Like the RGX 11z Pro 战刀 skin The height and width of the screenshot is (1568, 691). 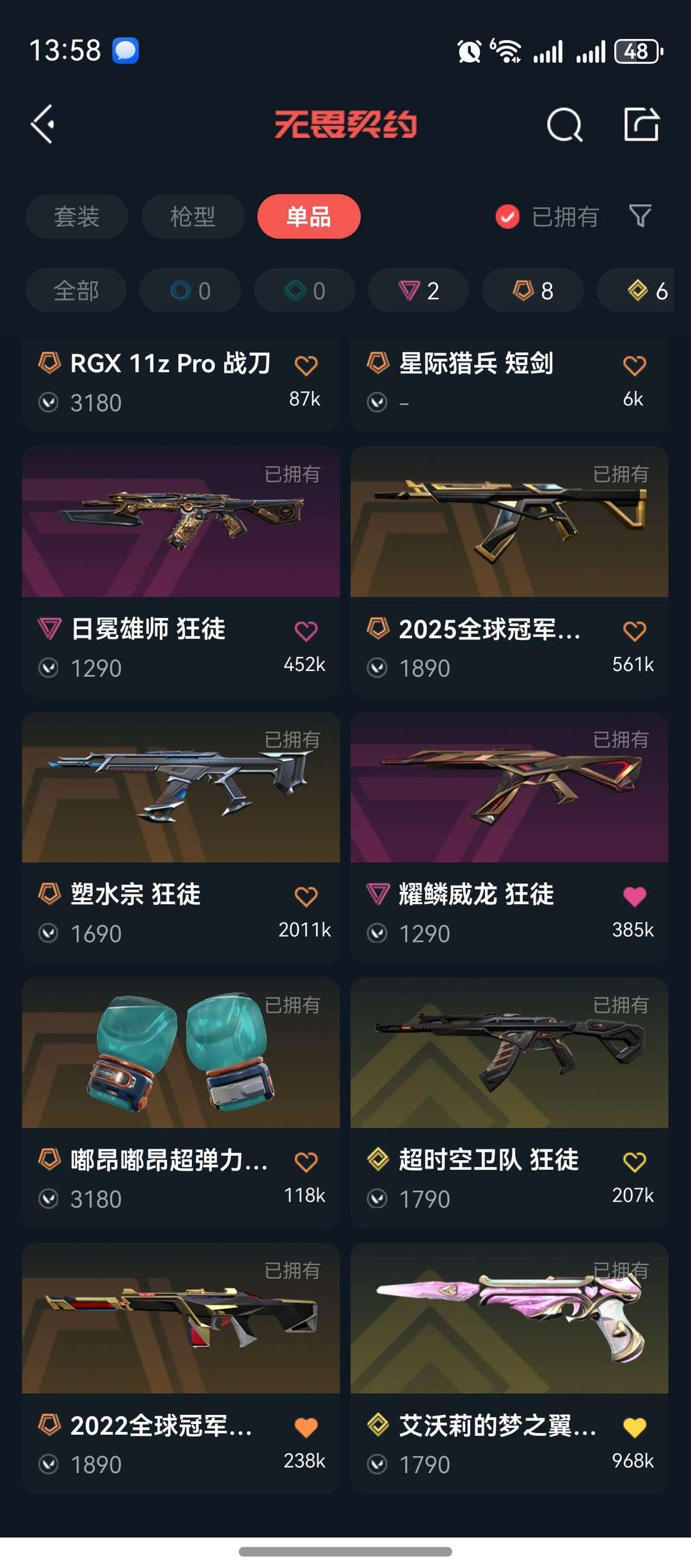pos(306,366)
